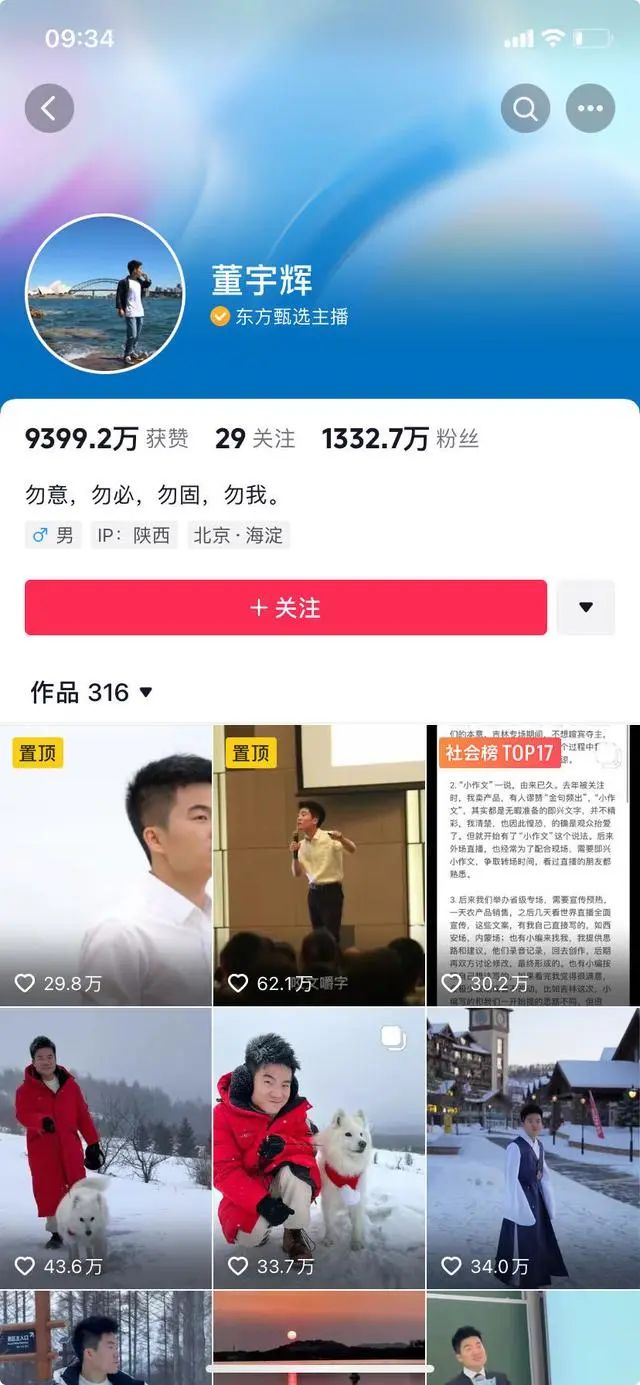The width and height of the screenshot is (640, 1385).
Task: Open search on this profile
Action: (525, 108)
